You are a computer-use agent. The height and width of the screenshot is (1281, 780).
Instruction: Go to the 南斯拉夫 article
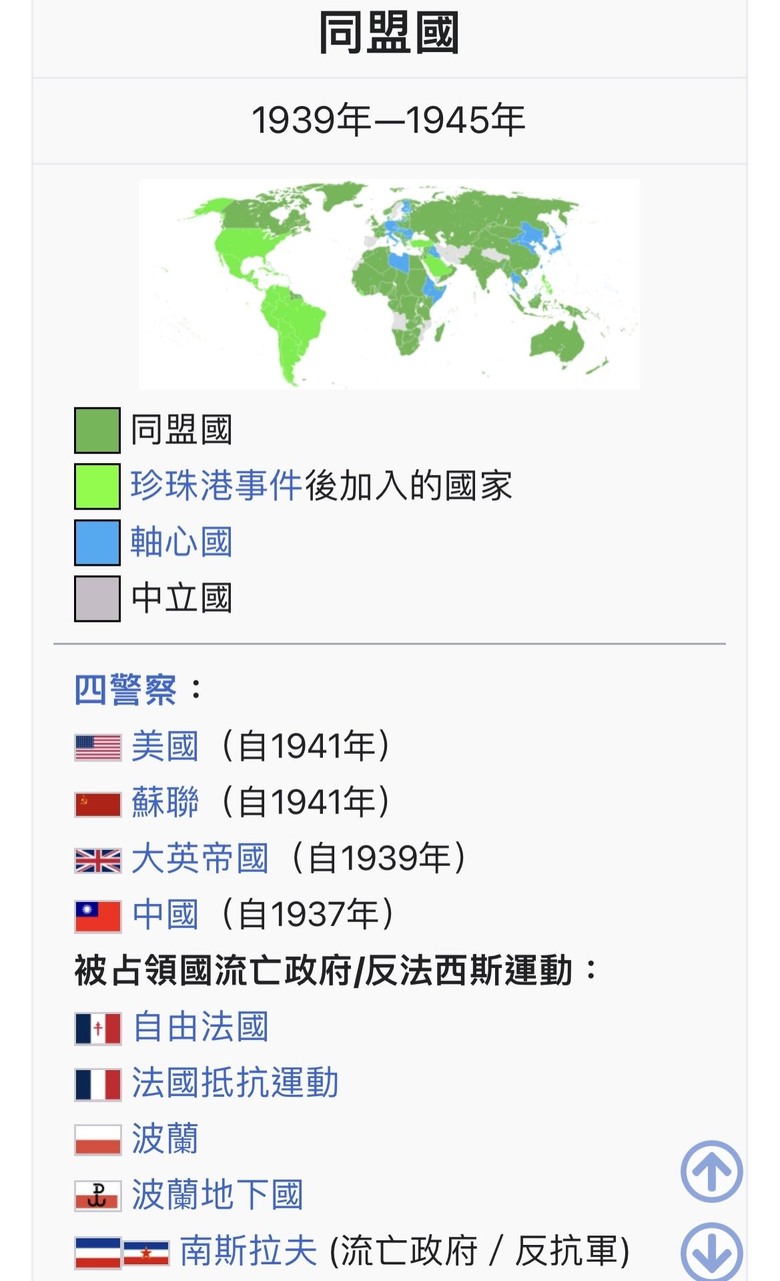tap(249, 1251)
